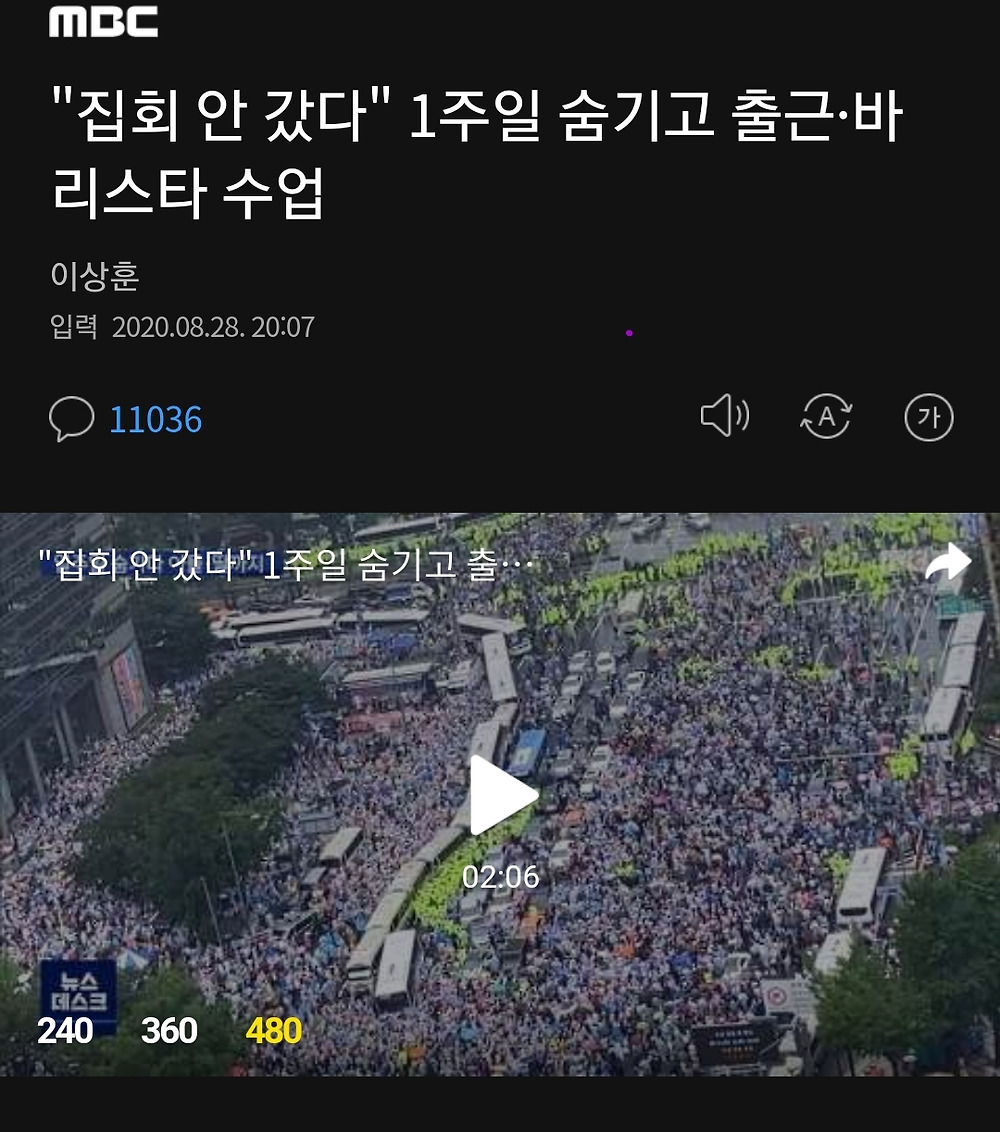The image size is (1000, 1132).
Task: Change the font size with 가 icon
Action: (x=929, y=417)
